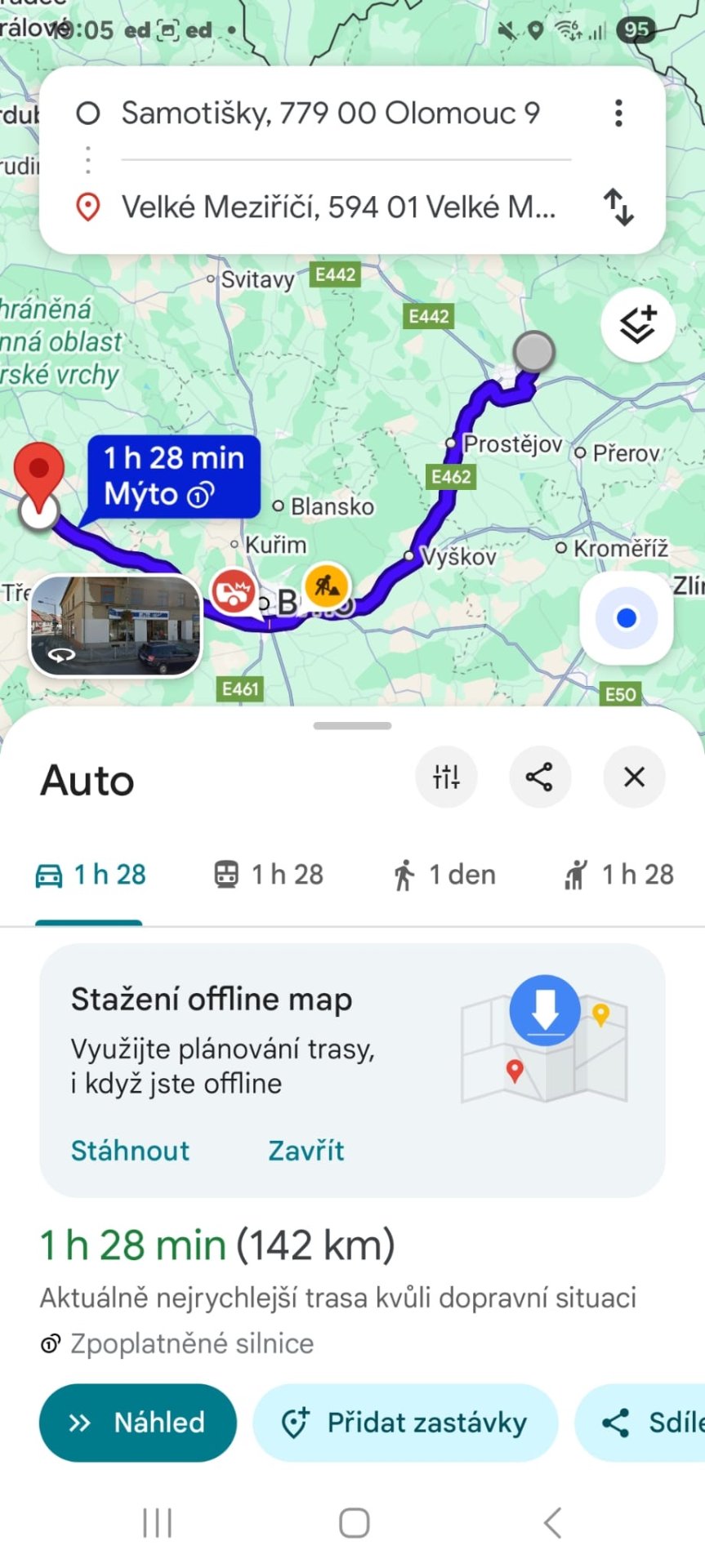The width and height of the screenshot is (705, 1568).
Task: Tap Stáhnout to download offline maps
Action: 129,1151
